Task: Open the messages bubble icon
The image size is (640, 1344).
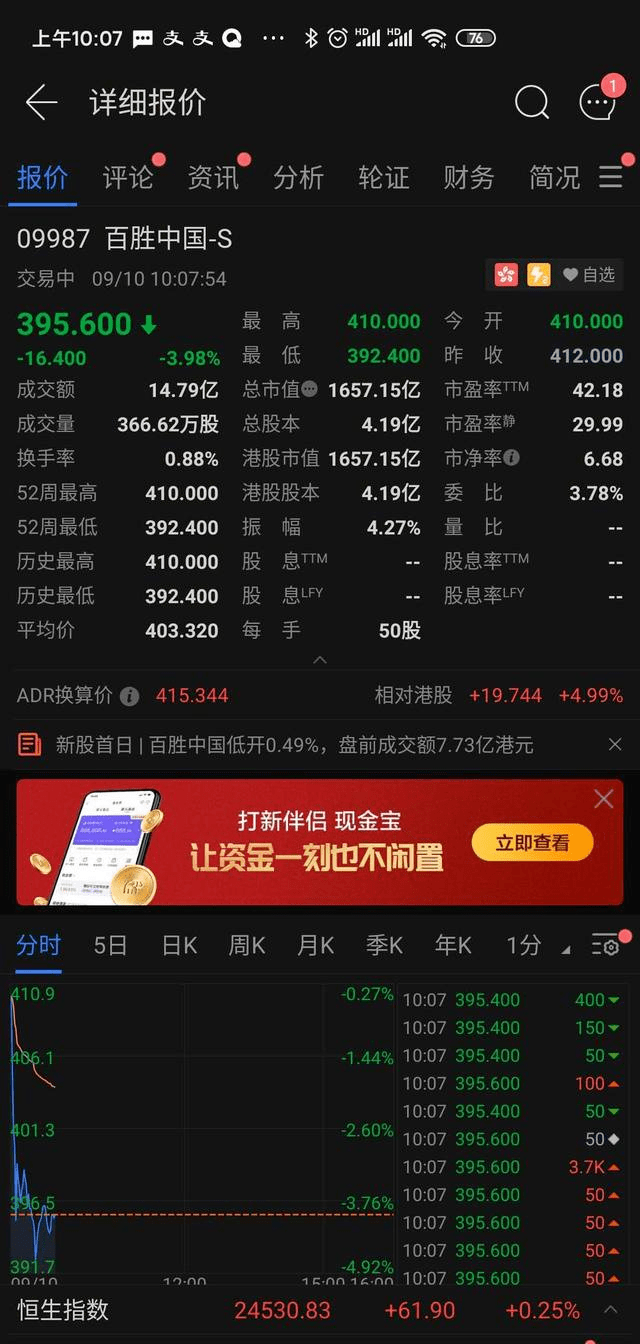Action: tap(597, 102)
